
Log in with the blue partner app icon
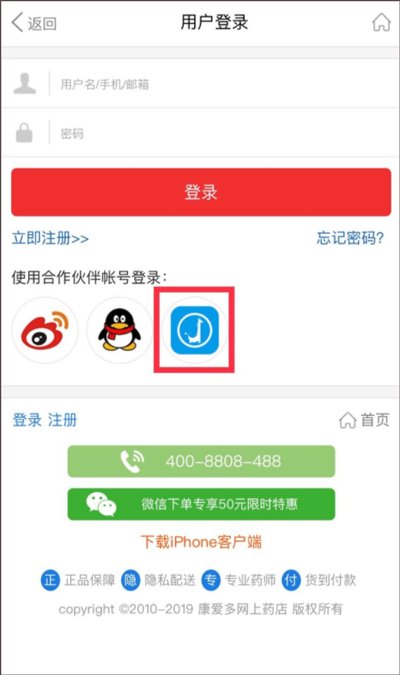[x=194, y=330]
